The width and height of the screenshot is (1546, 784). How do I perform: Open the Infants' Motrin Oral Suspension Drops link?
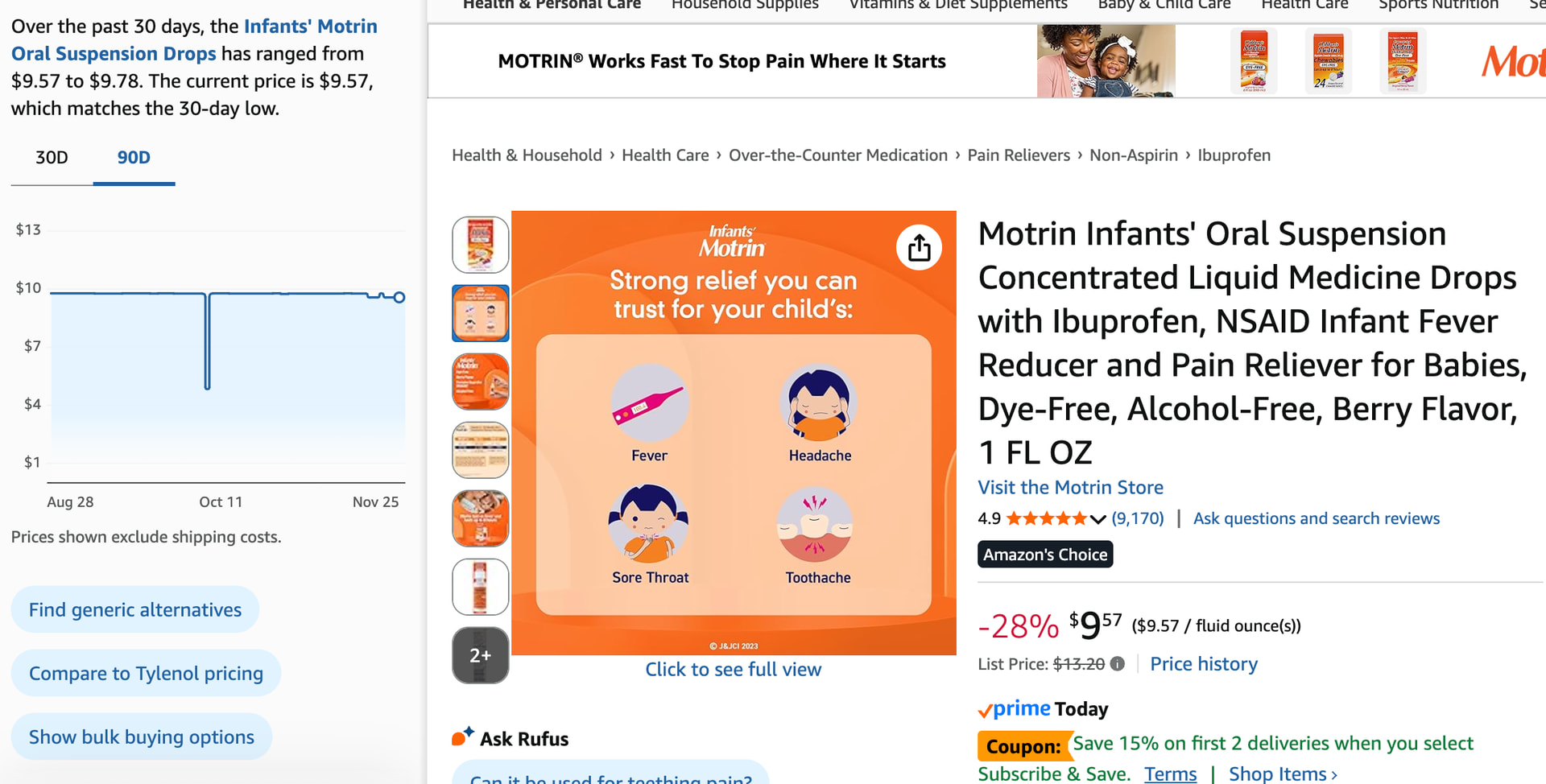click(193, 40)
